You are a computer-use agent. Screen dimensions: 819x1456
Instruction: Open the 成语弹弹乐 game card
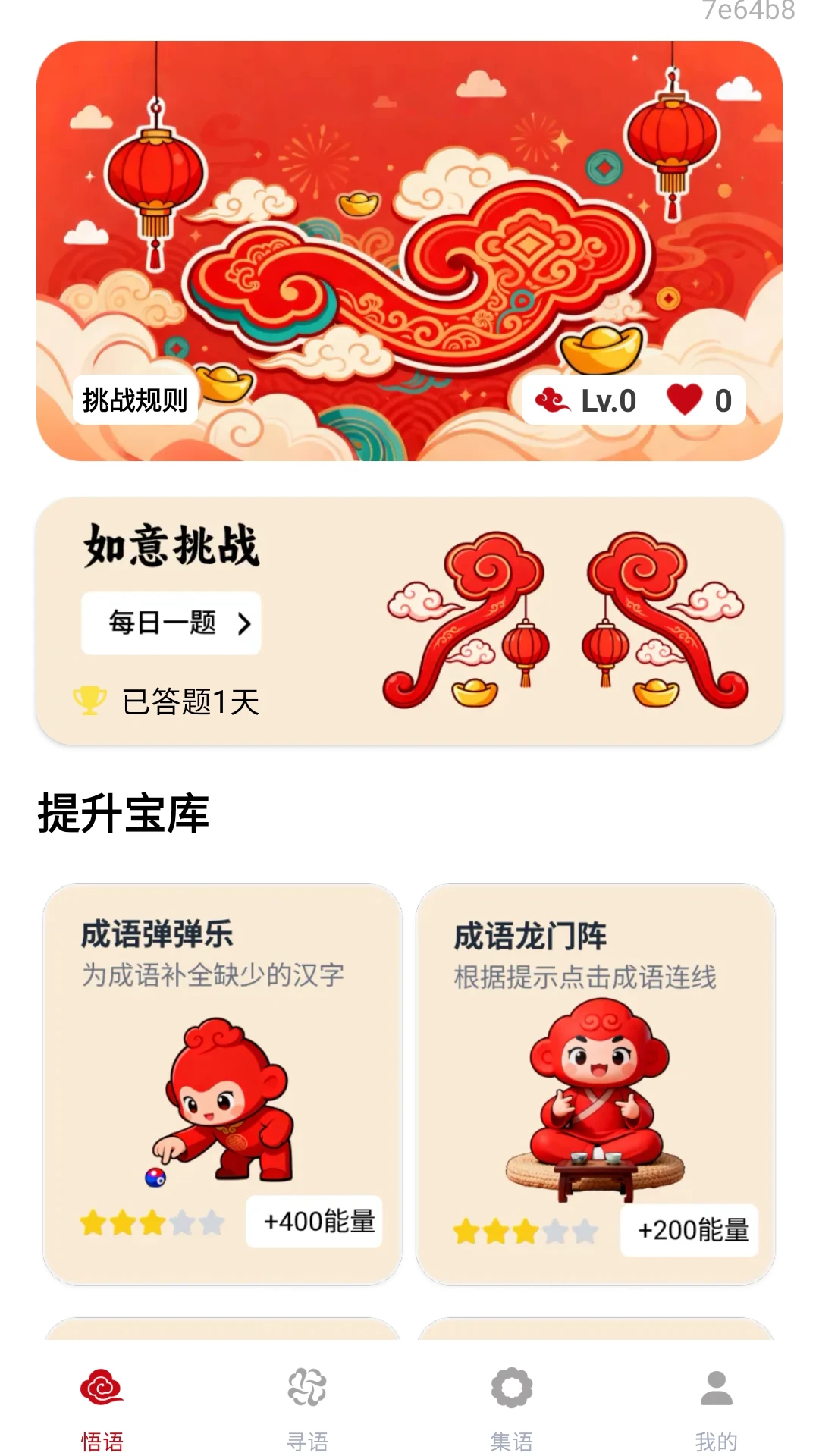(222, 1084)
